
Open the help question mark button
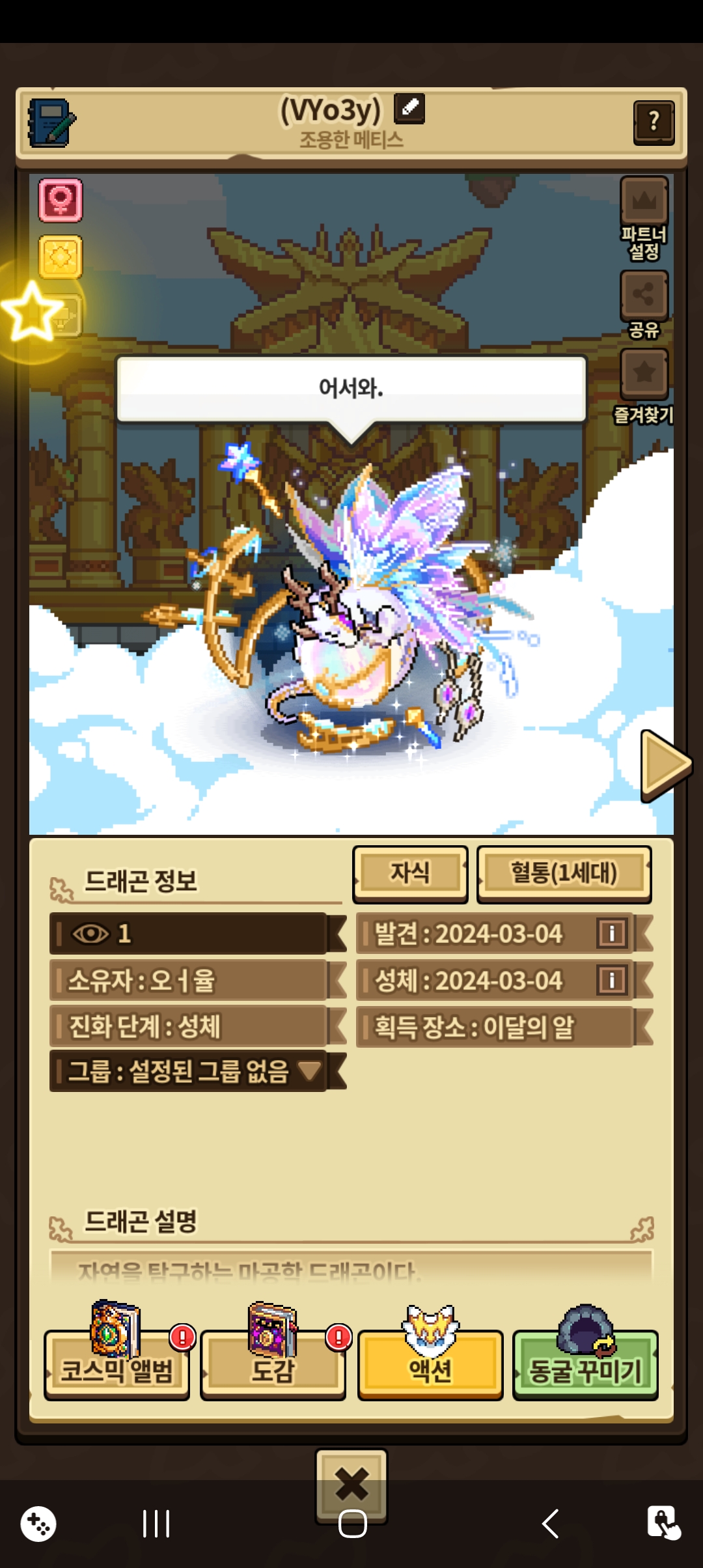pyautogui.click(x=653, y=122)
